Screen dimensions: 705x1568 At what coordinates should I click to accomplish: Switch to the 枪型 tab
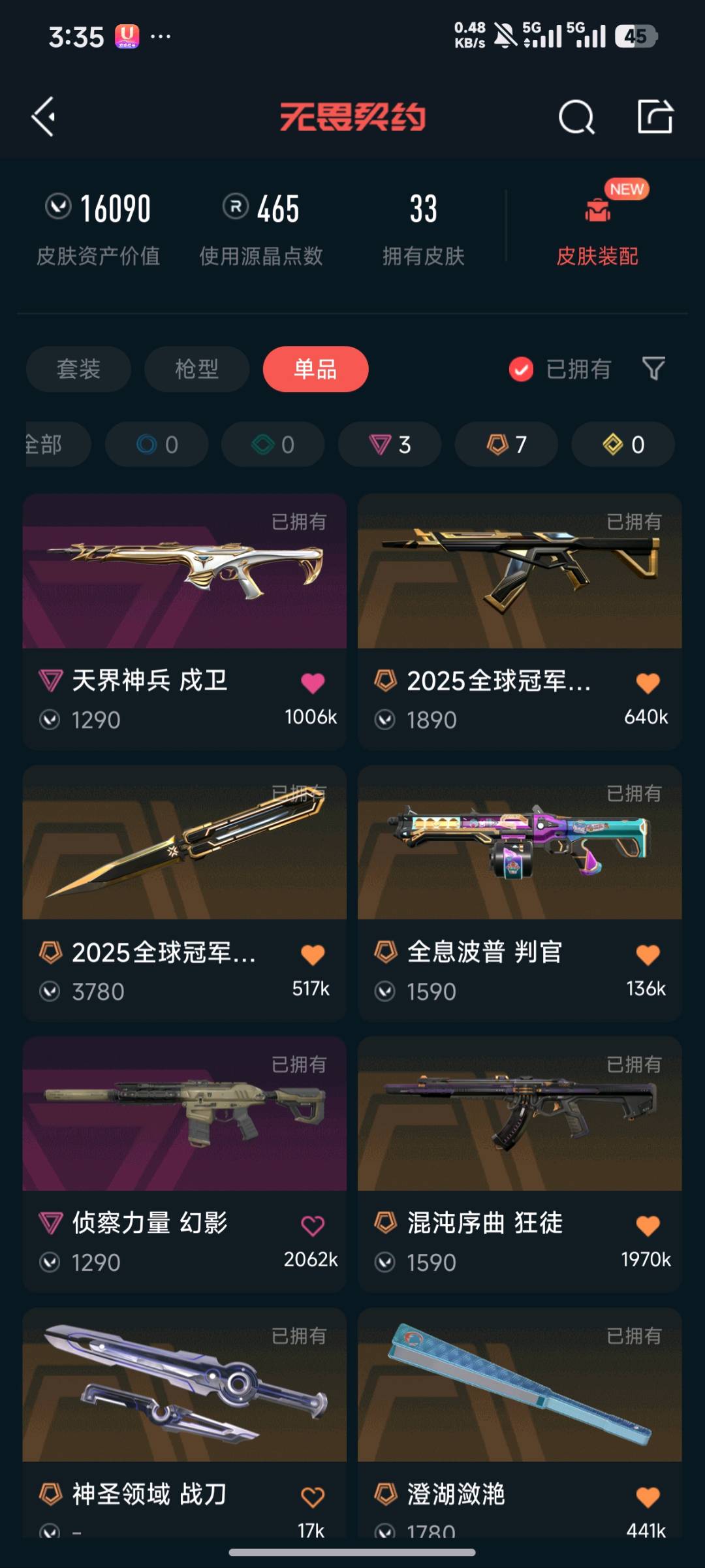click(x=196, y=369)
